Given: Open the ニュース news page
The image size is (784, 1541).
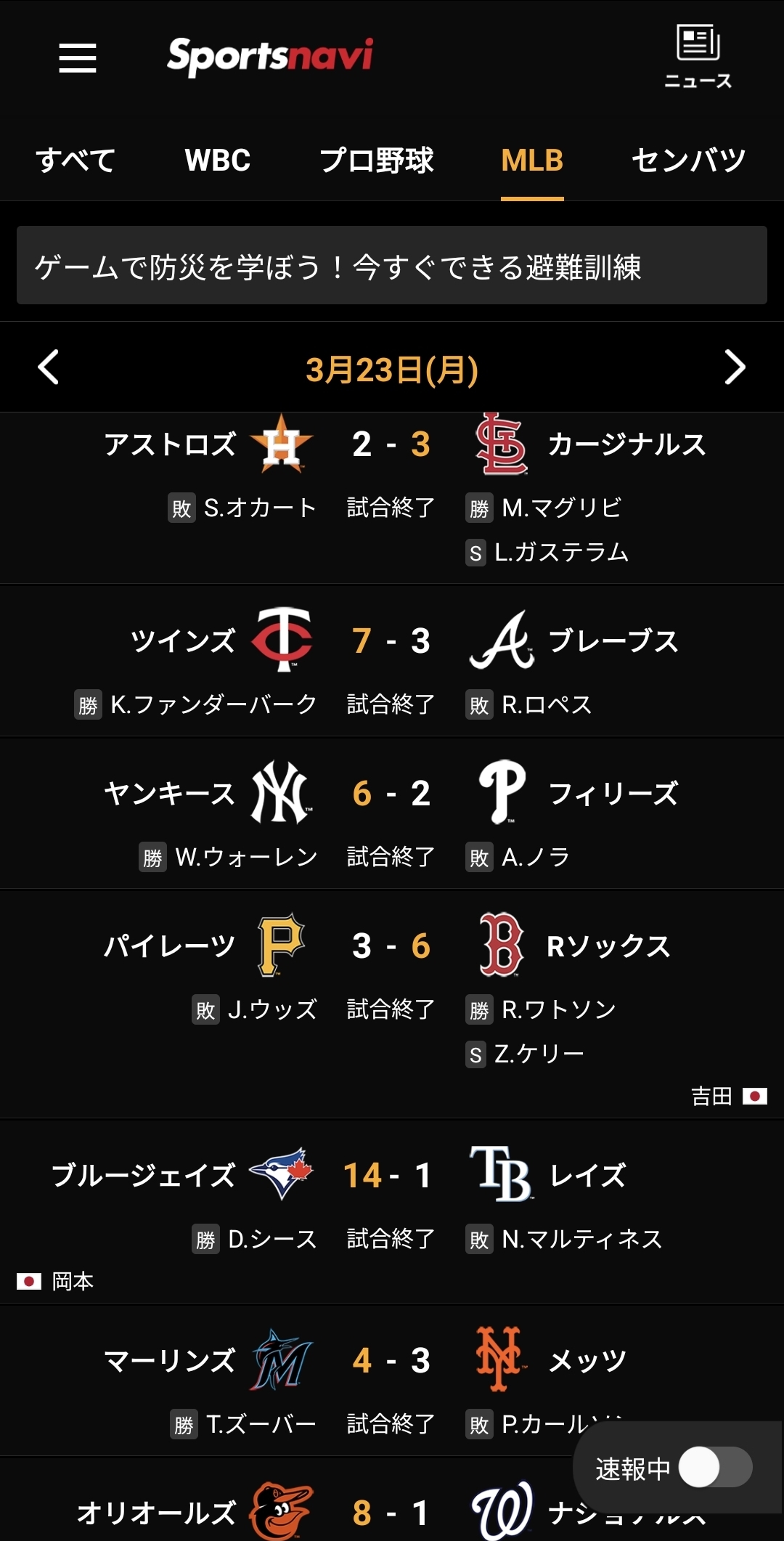Looking at the screenshot, I should 698,57.
